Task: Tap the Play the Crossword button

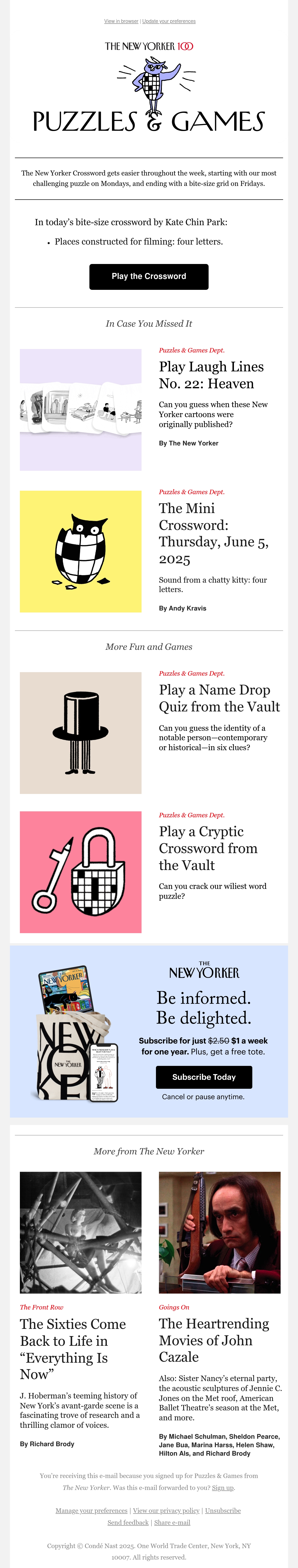Action: [149, 276]
